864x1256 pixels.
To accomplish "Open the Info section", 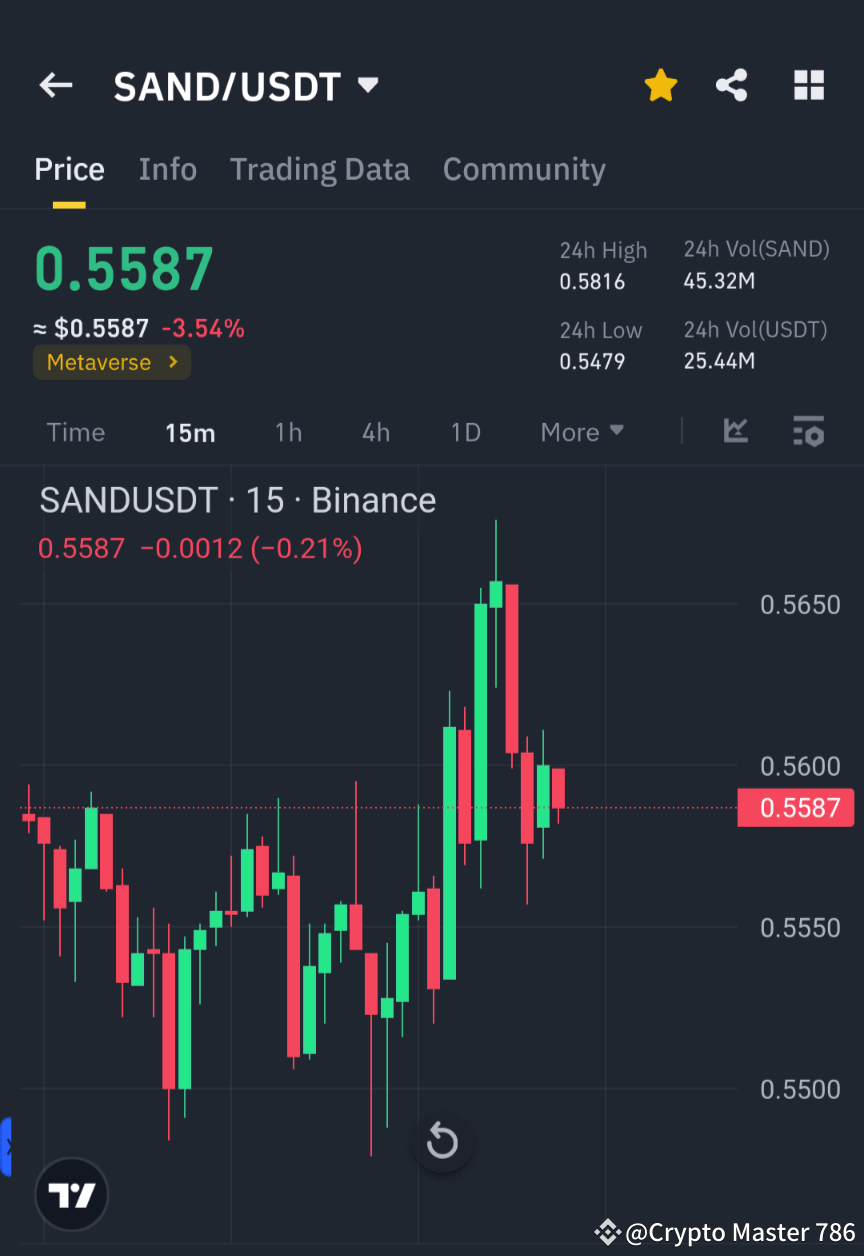I will (x=167, y=169).
